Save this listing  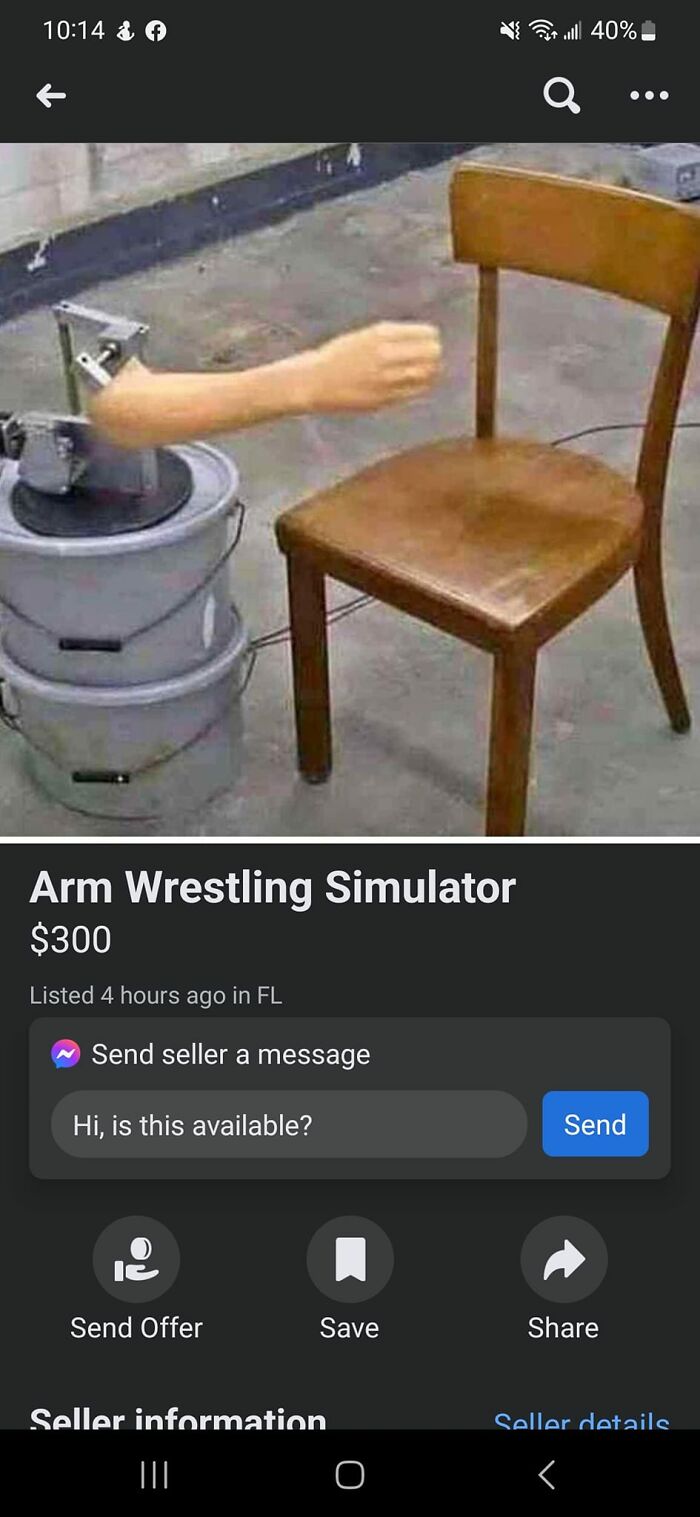[350, 1278]
